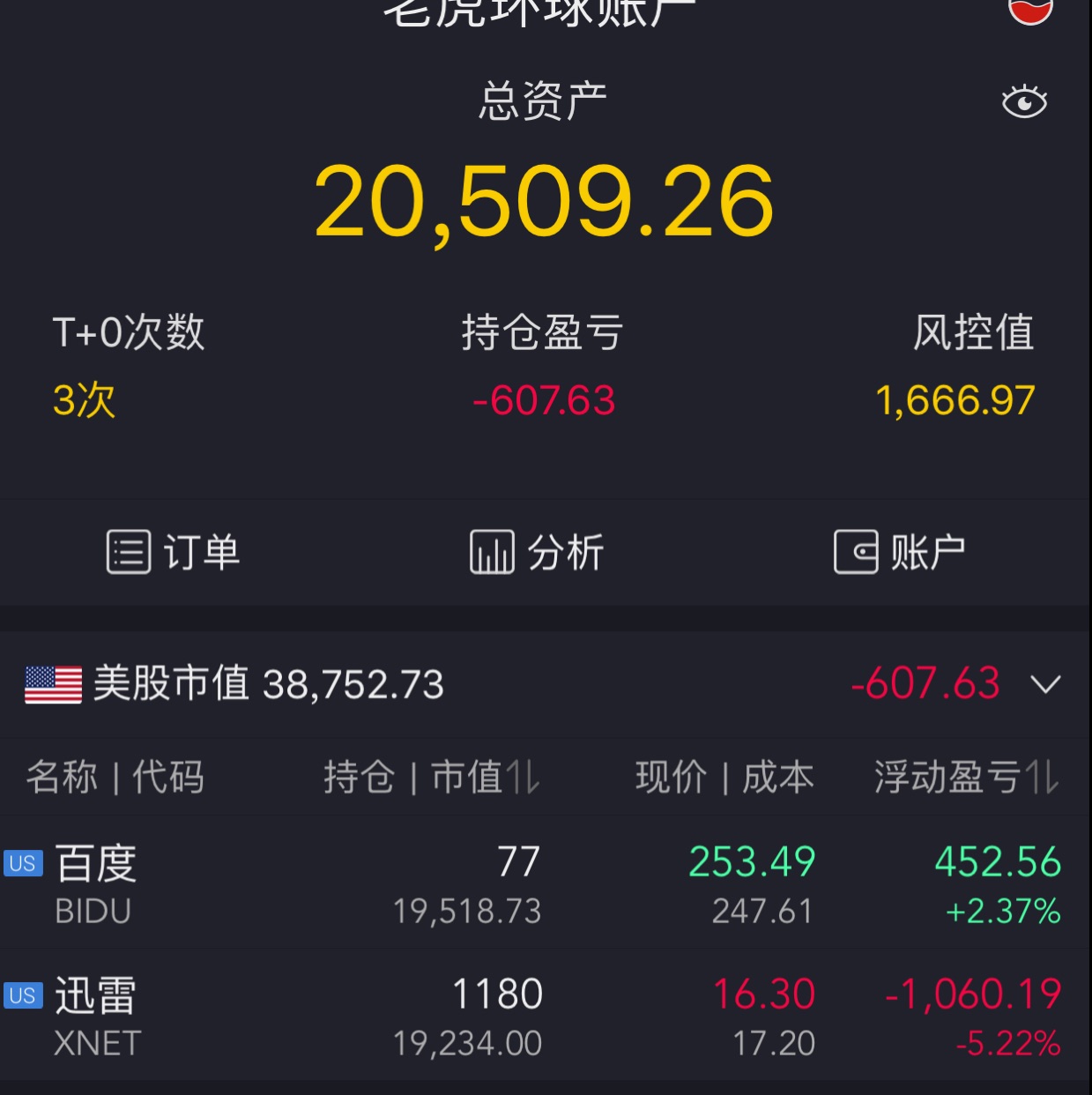
Task: Open the 账户 account page
Action: (x=900, y=553)
